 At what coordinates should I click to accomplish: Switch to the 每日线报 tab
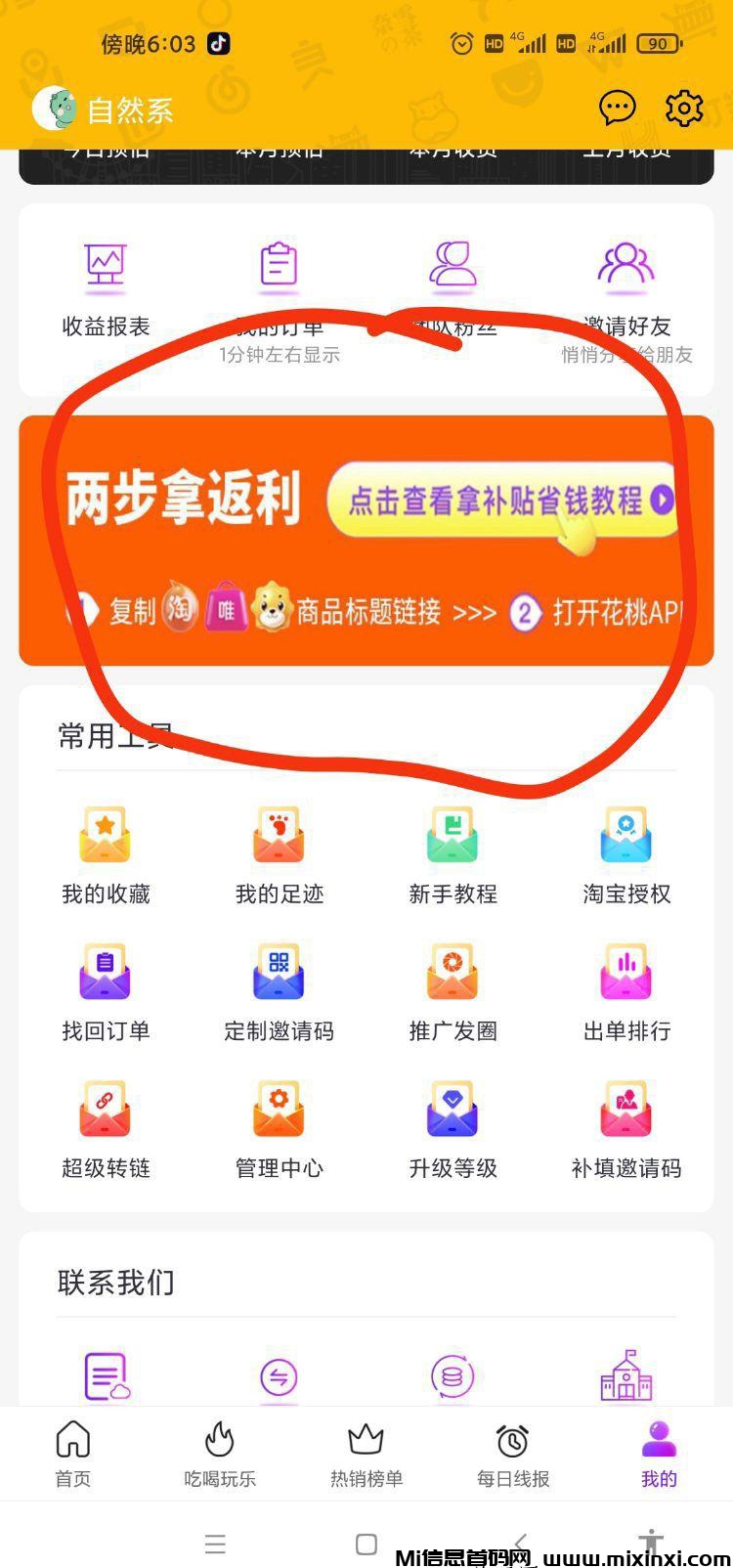(x=513, y=1454)
